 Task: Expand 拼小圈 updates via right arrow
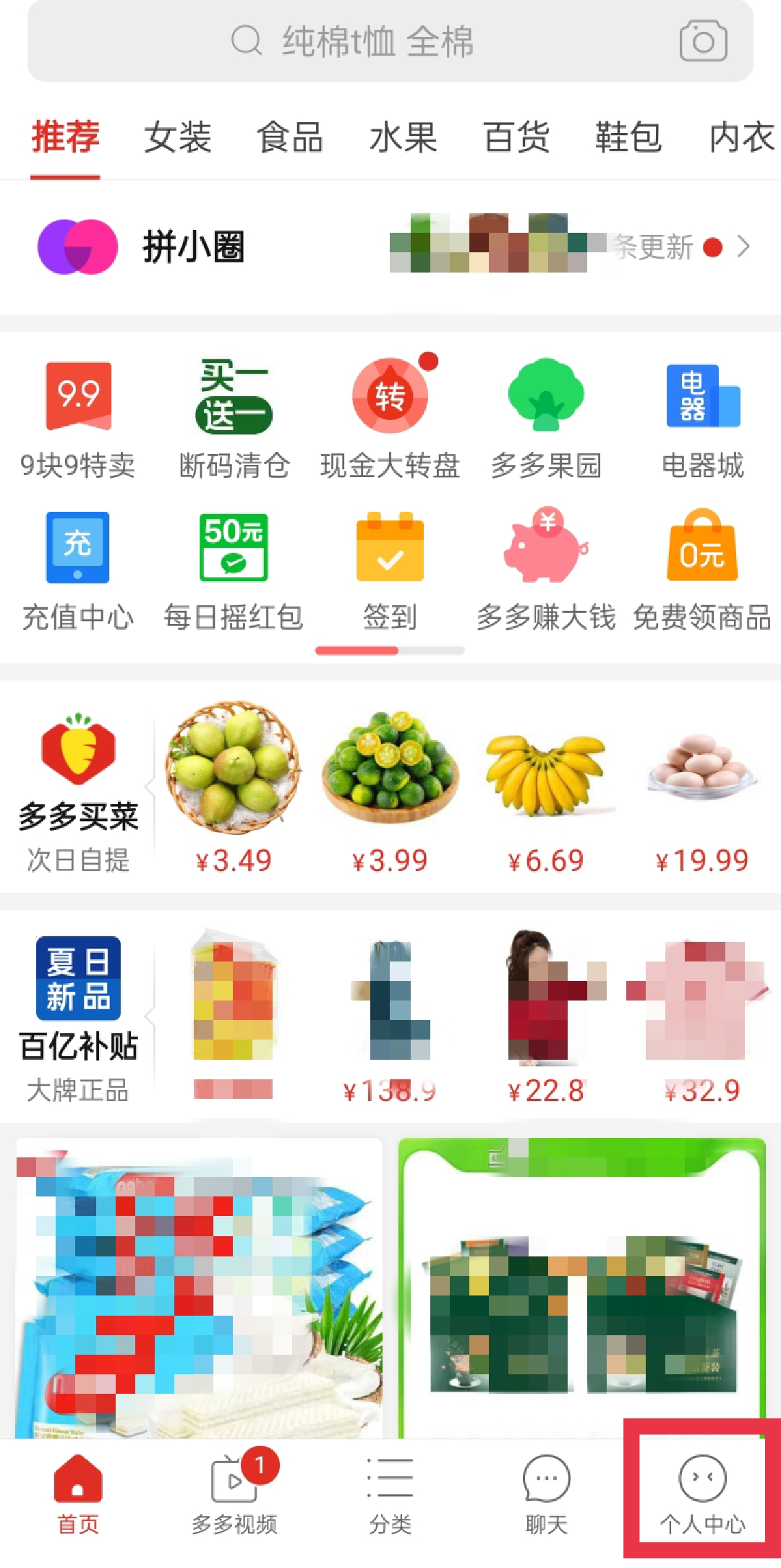[745, 247]
